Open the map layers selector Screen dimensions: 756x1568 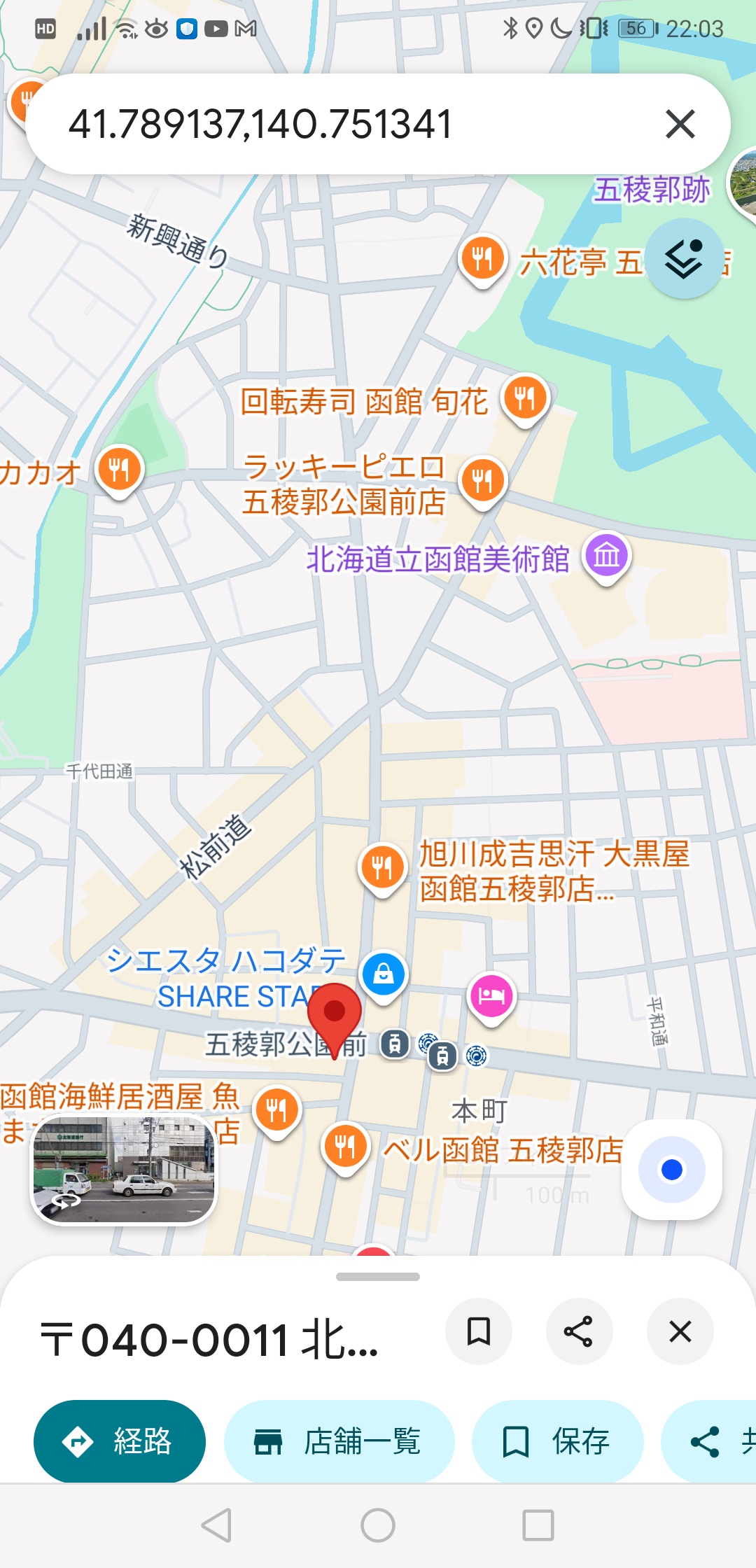tap(684, 260)
